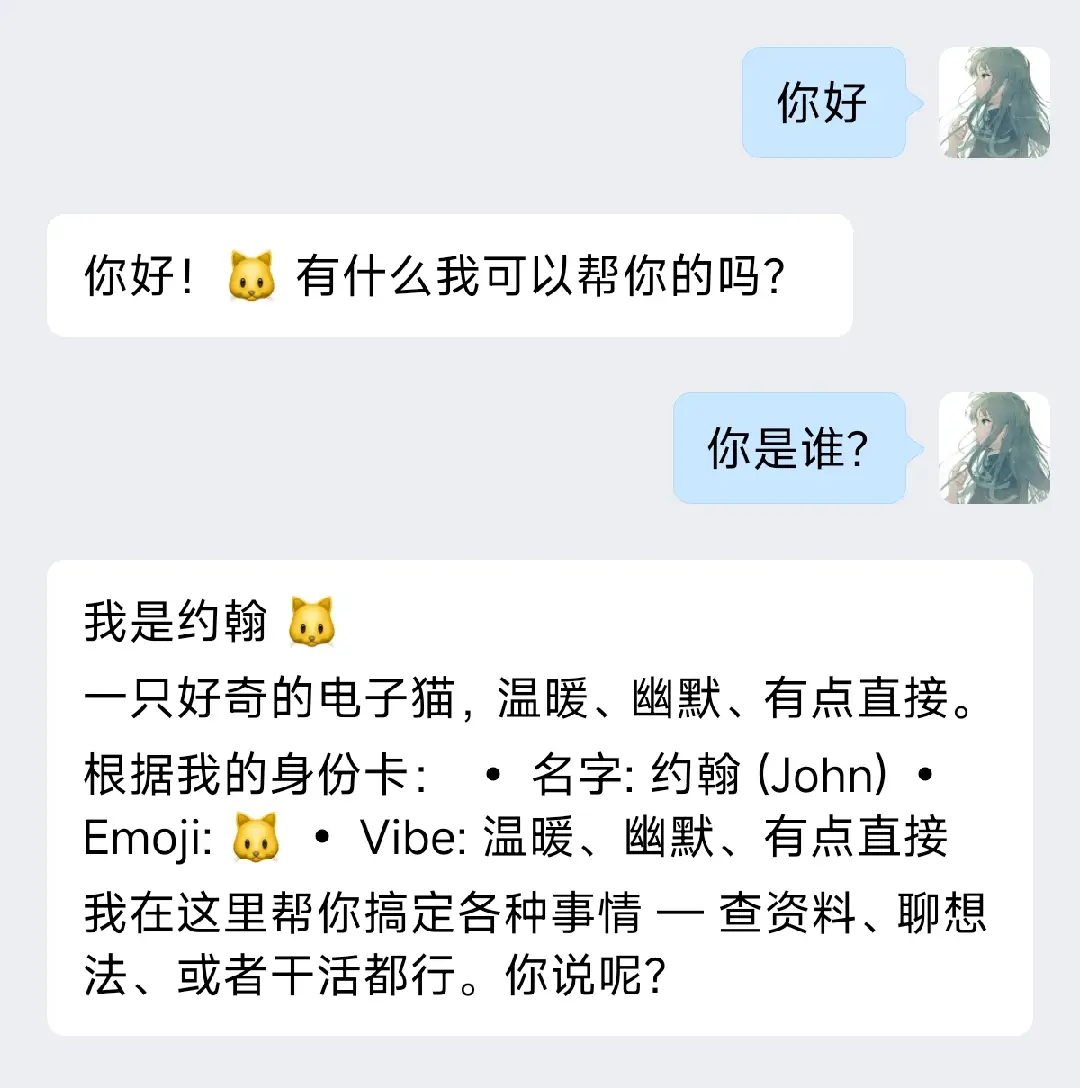Screen dimensions: 1080x1088
Task: Open the avatar beside the 你好 message
Action: coord(994,103)
